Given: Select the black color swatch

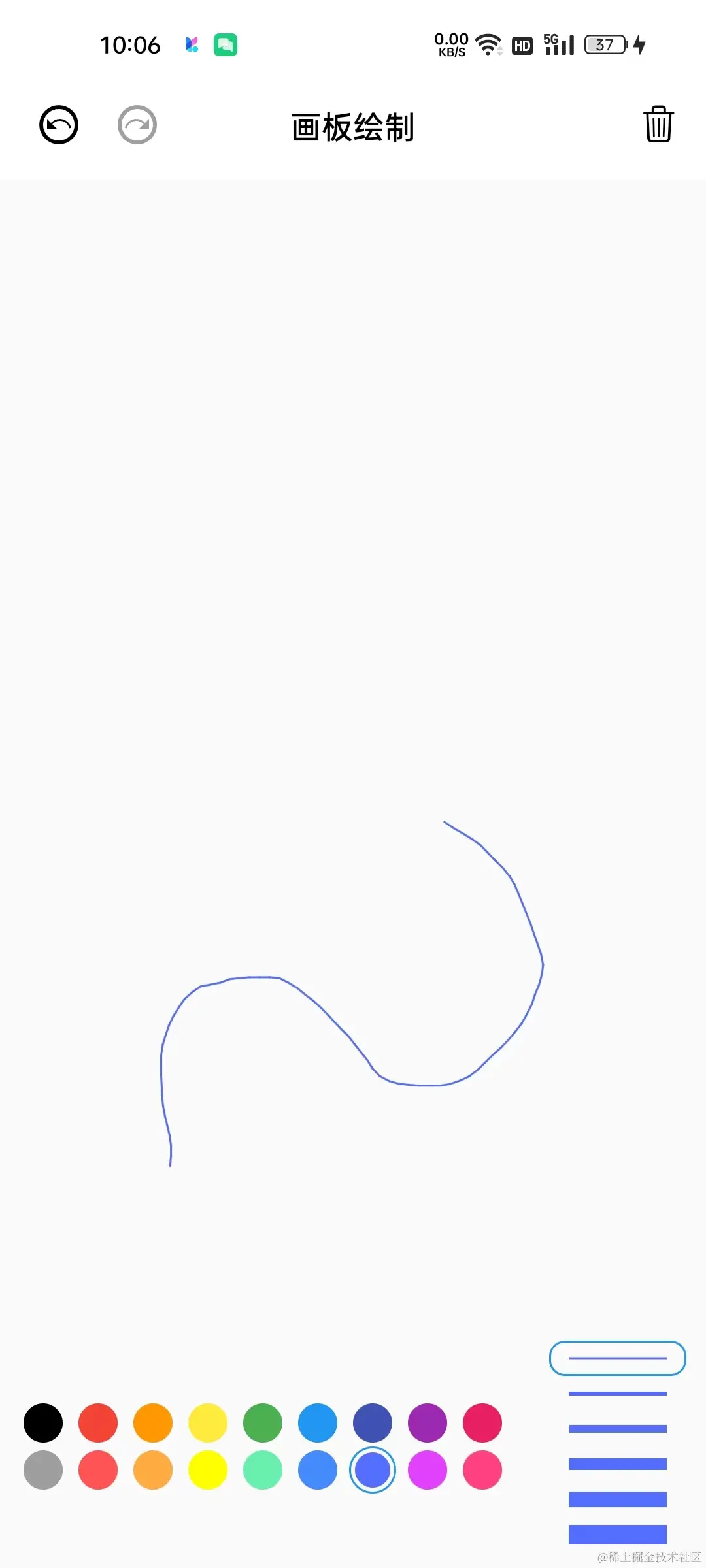Looking at the screenshot, I should 43,1422.
